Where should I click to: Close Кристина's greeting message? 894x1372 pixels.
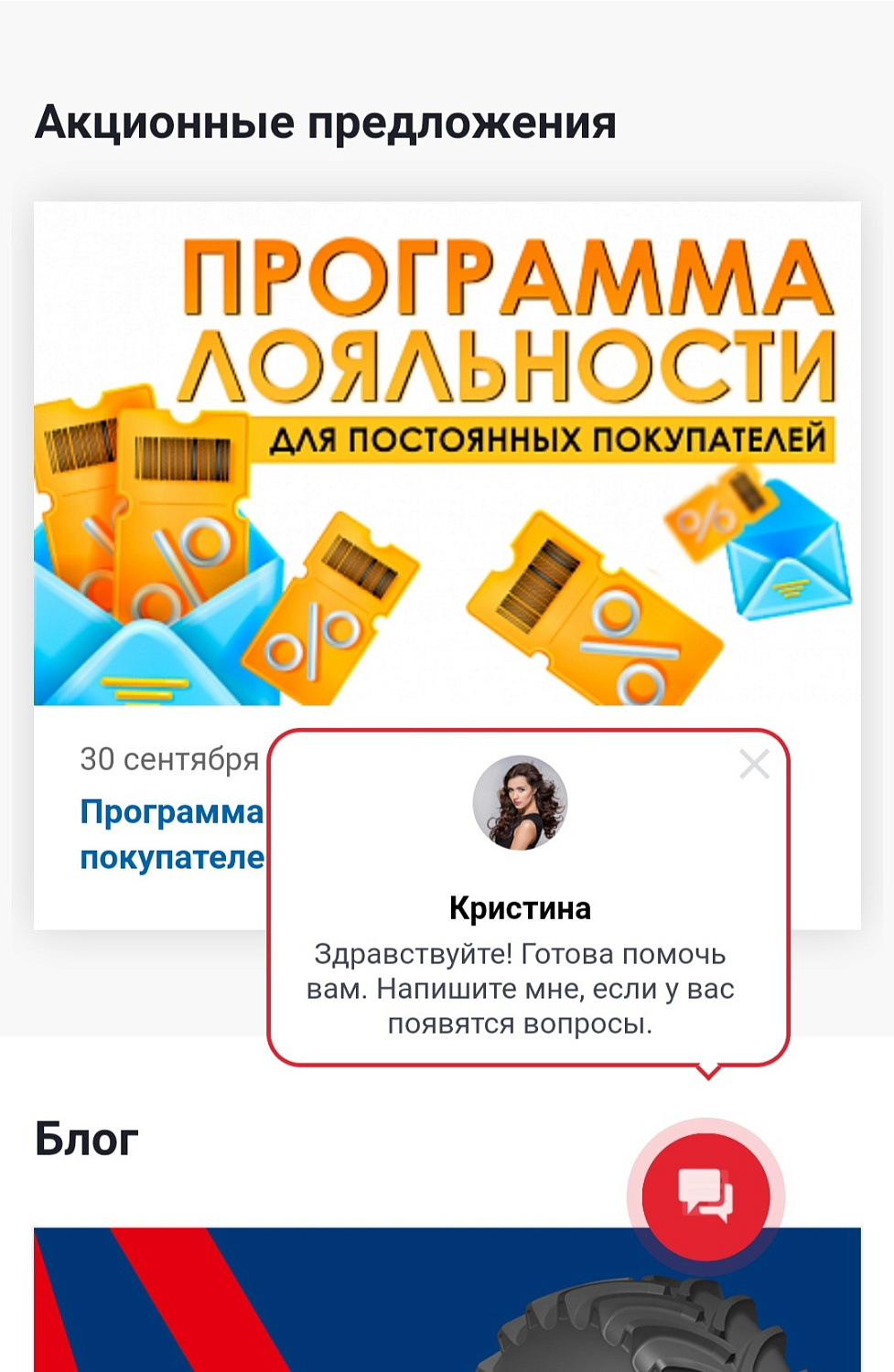coord(753,765)
